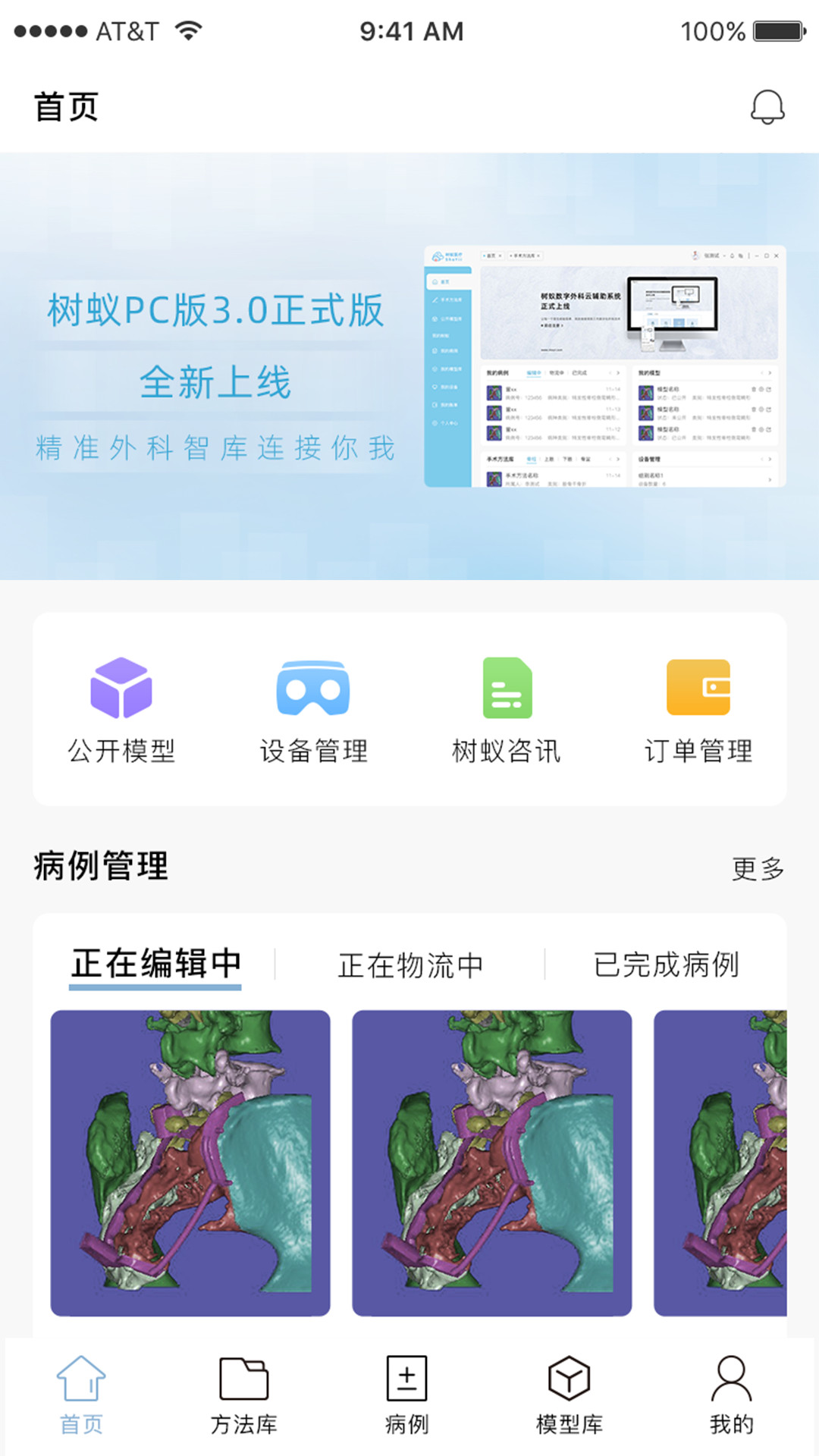Tap 更多 next to 病例管理
Screen dimensions: 819x1456
758,868
